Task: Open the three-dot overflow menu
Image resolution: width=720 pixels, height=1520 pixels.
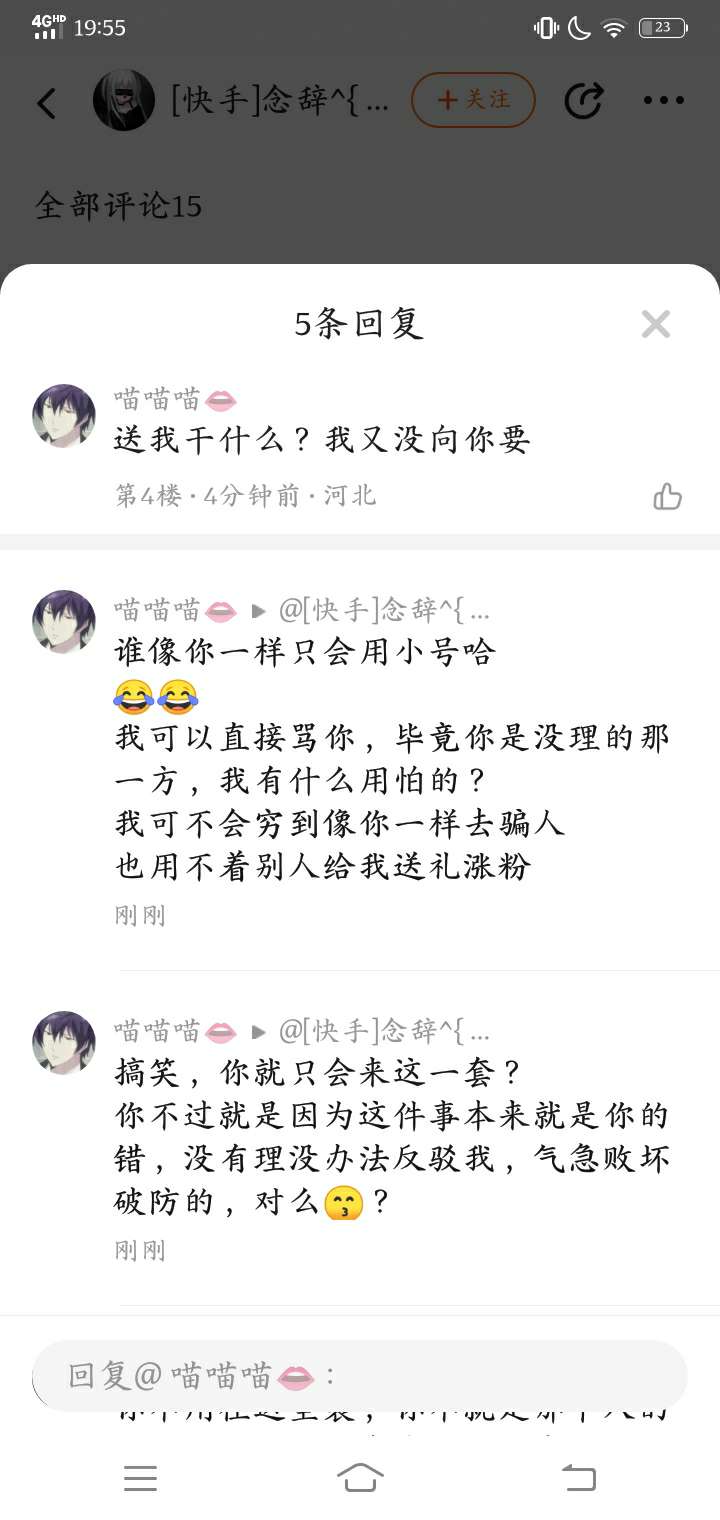Action: click(663, 100)
